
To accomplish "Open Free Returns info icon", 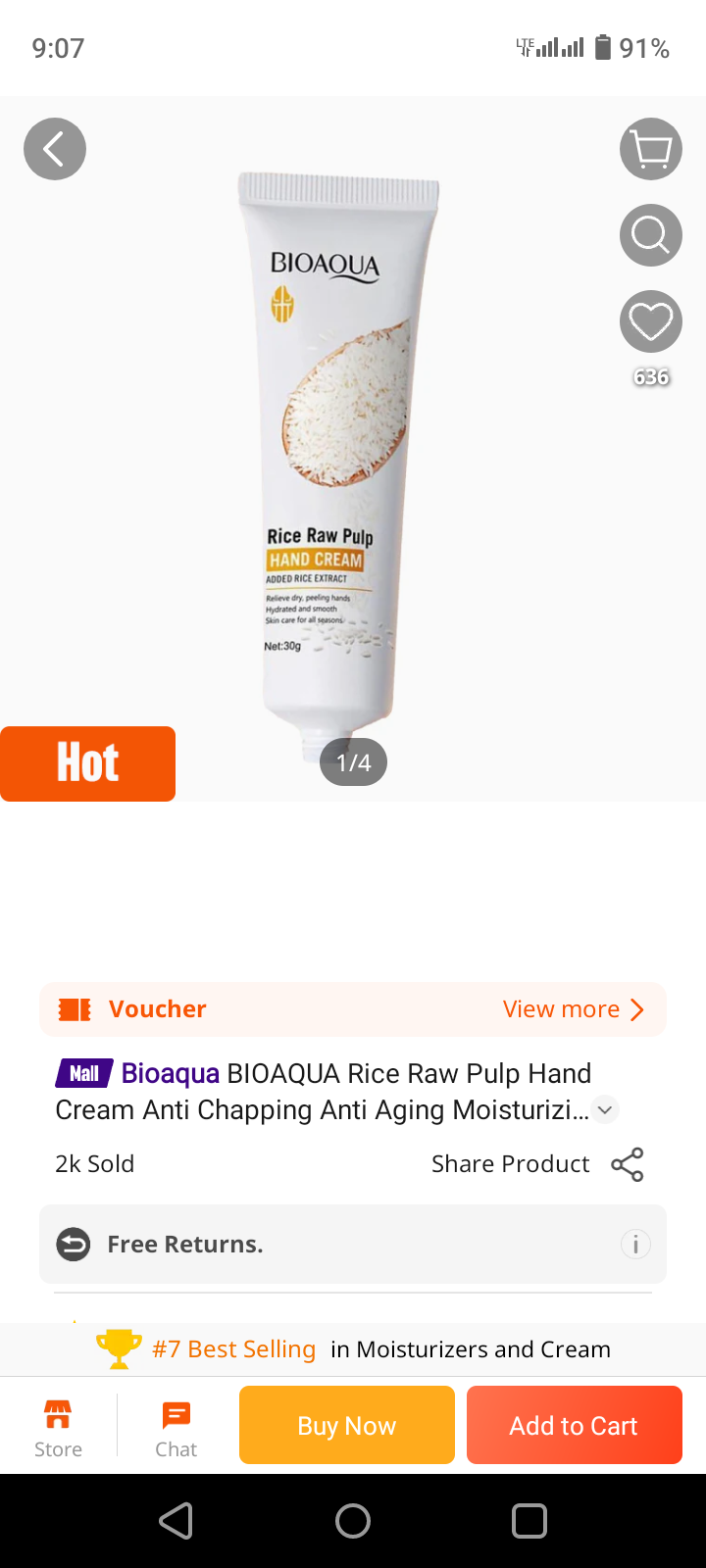I will (635, 1245).
